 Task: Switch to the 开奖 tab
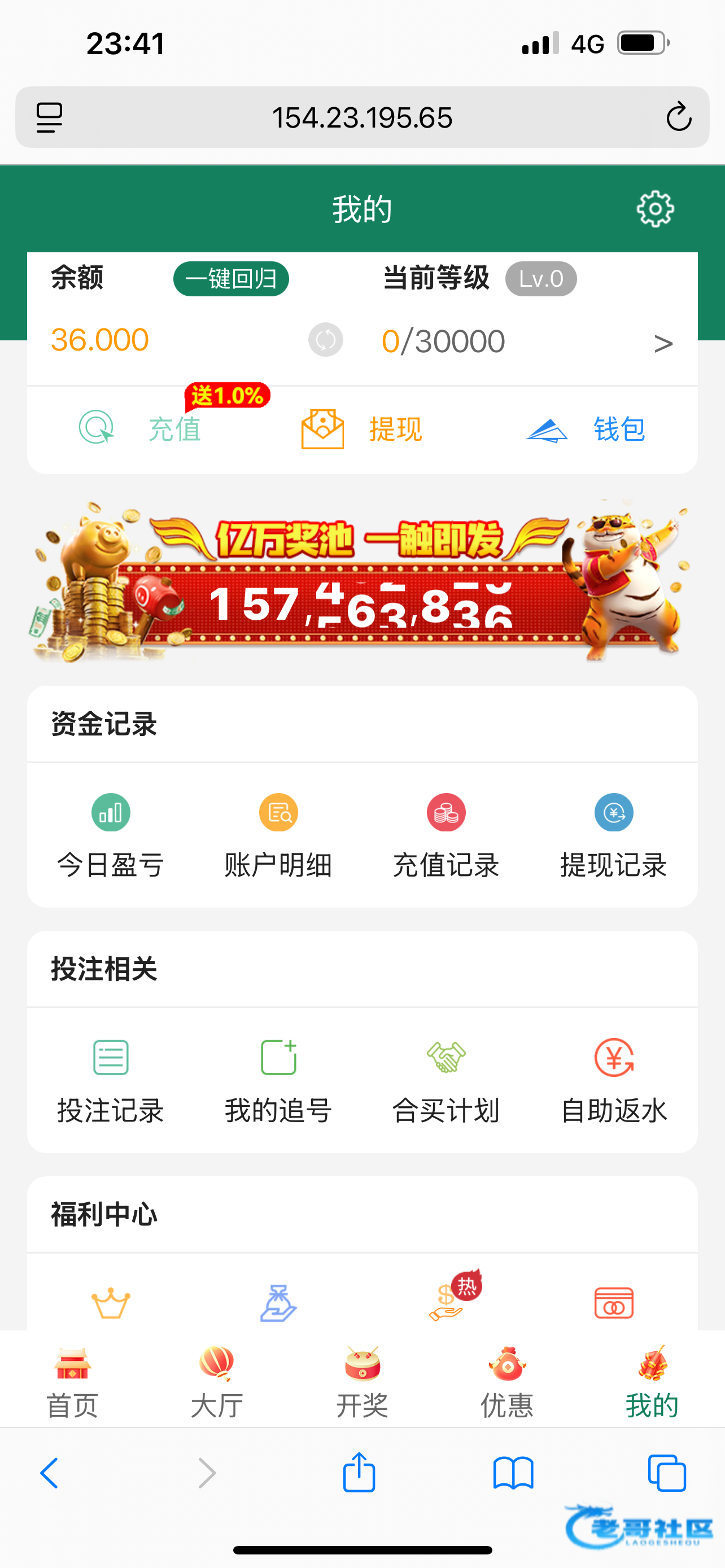(362, 1382)
